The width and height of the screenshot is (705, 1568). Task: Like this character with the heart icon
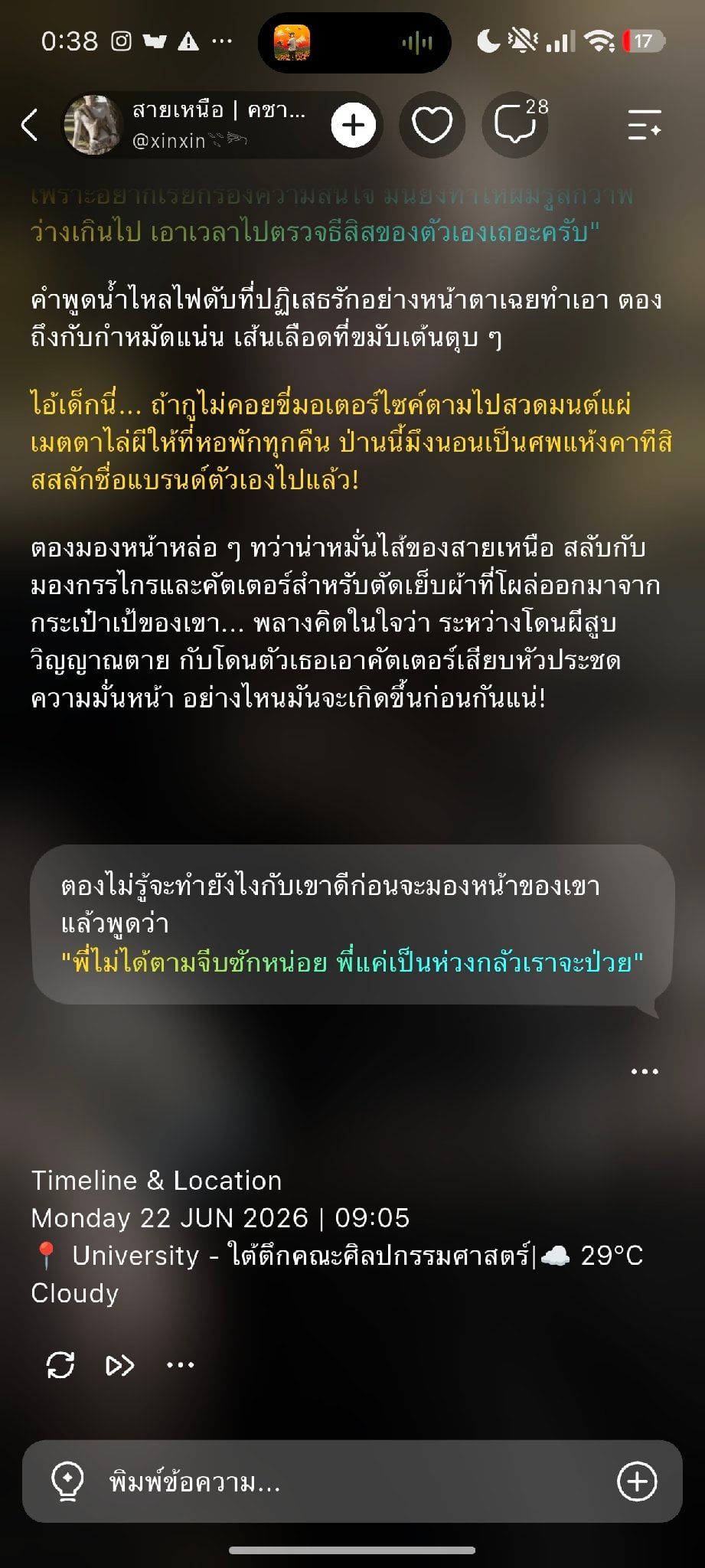coord(432,125)
